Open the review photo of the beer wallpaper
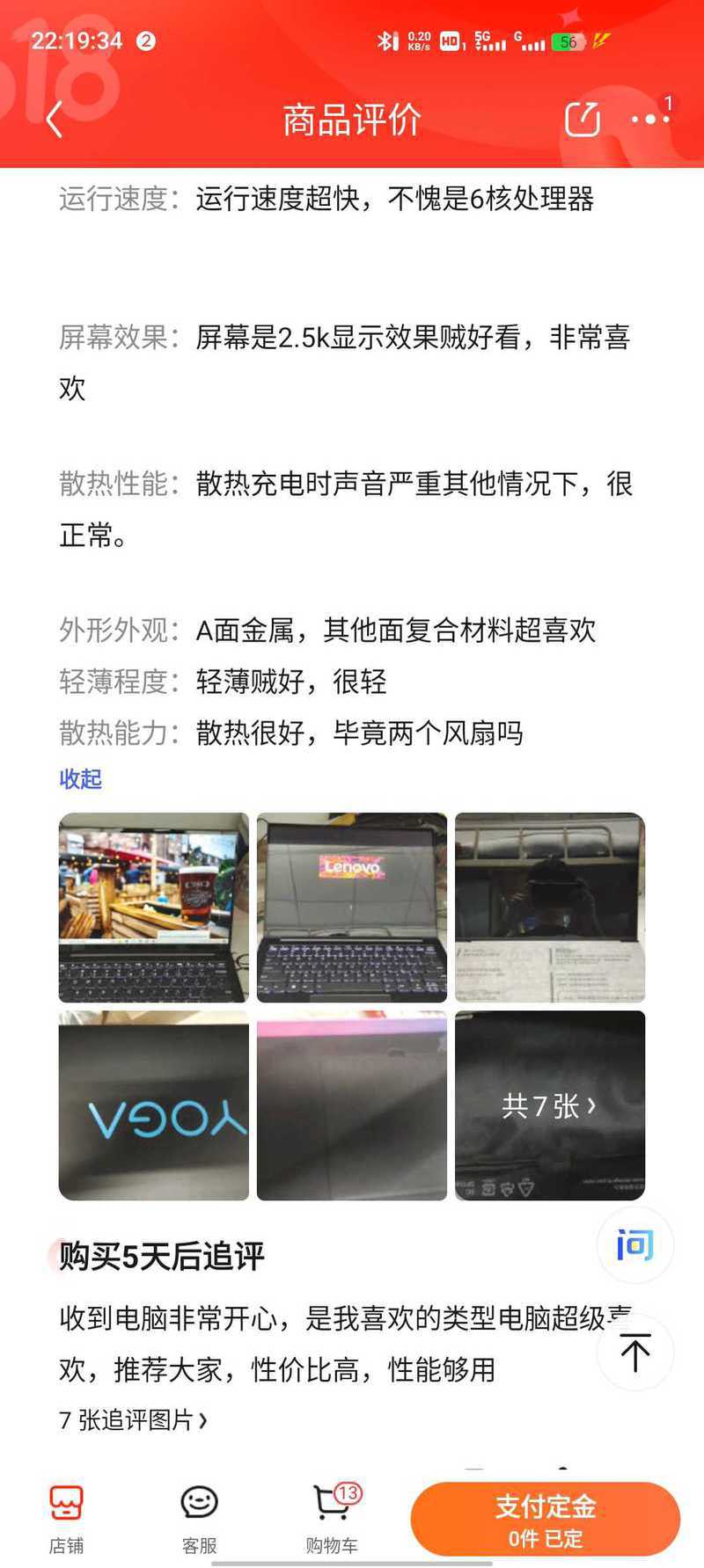The height and width of the screenshot is (1568, 704). point(154,908)
